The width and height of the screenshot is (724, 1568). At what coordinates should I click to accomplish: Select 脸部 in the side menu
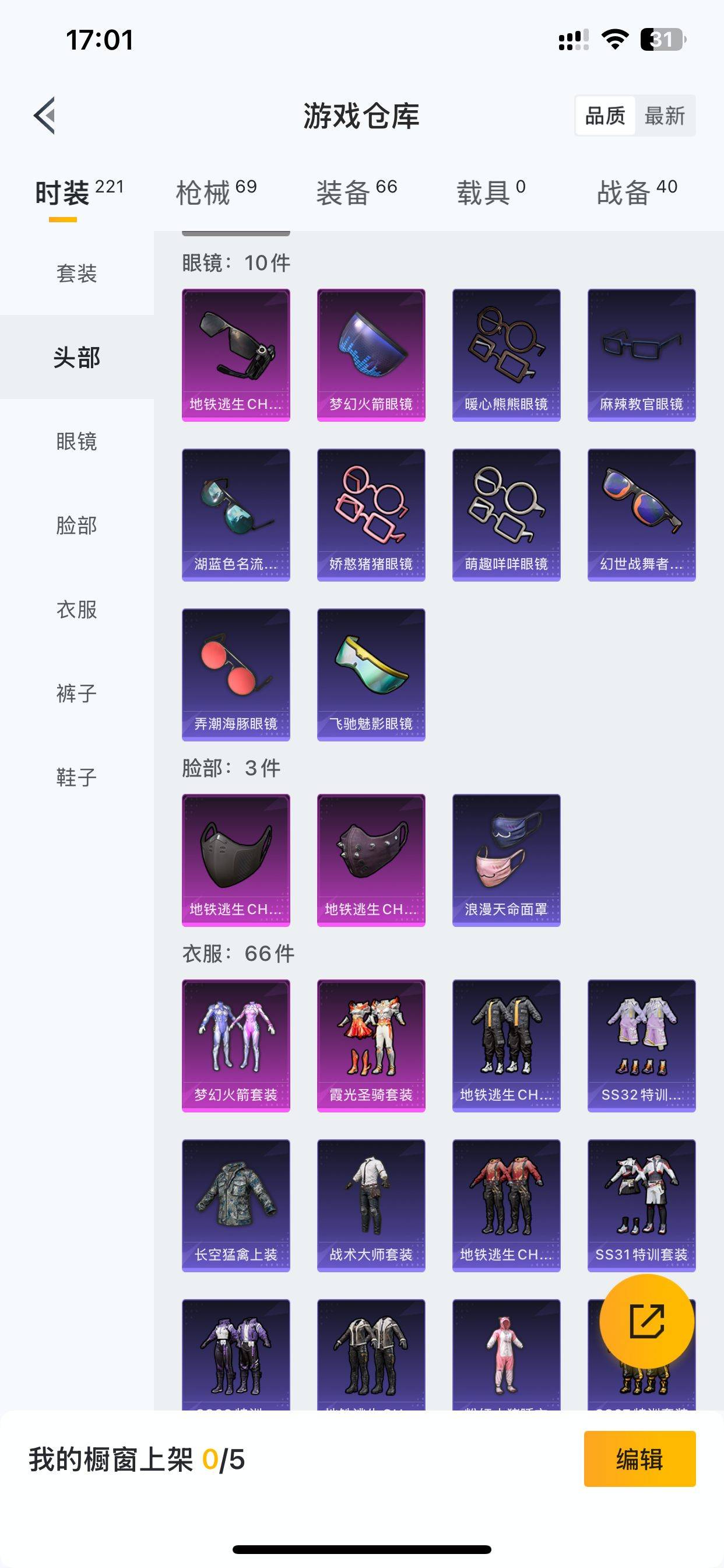(77, 526)
